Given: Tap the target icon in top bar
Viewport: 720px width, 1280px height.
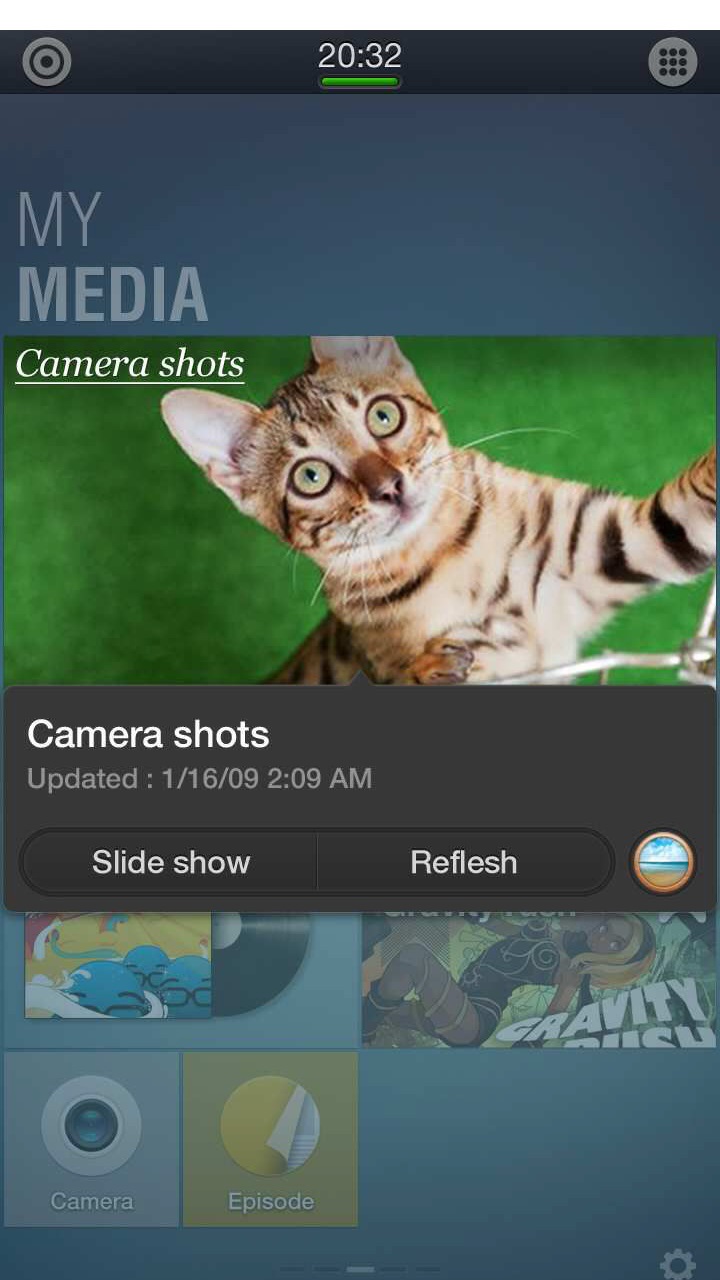Looking at the screenshot, I should pyautogui.click(x=47, y=62).
